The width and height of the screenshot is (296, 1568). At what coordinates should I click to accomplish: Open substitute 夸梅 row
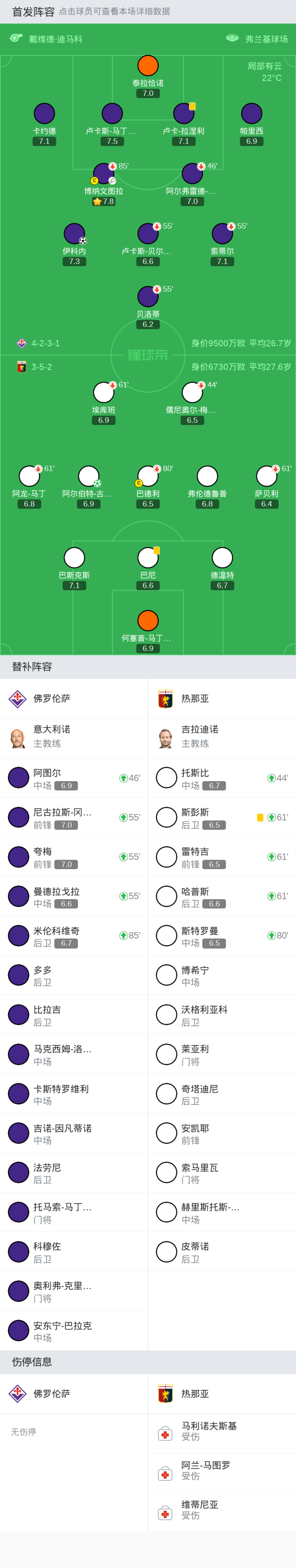click(x=74, y=856)
